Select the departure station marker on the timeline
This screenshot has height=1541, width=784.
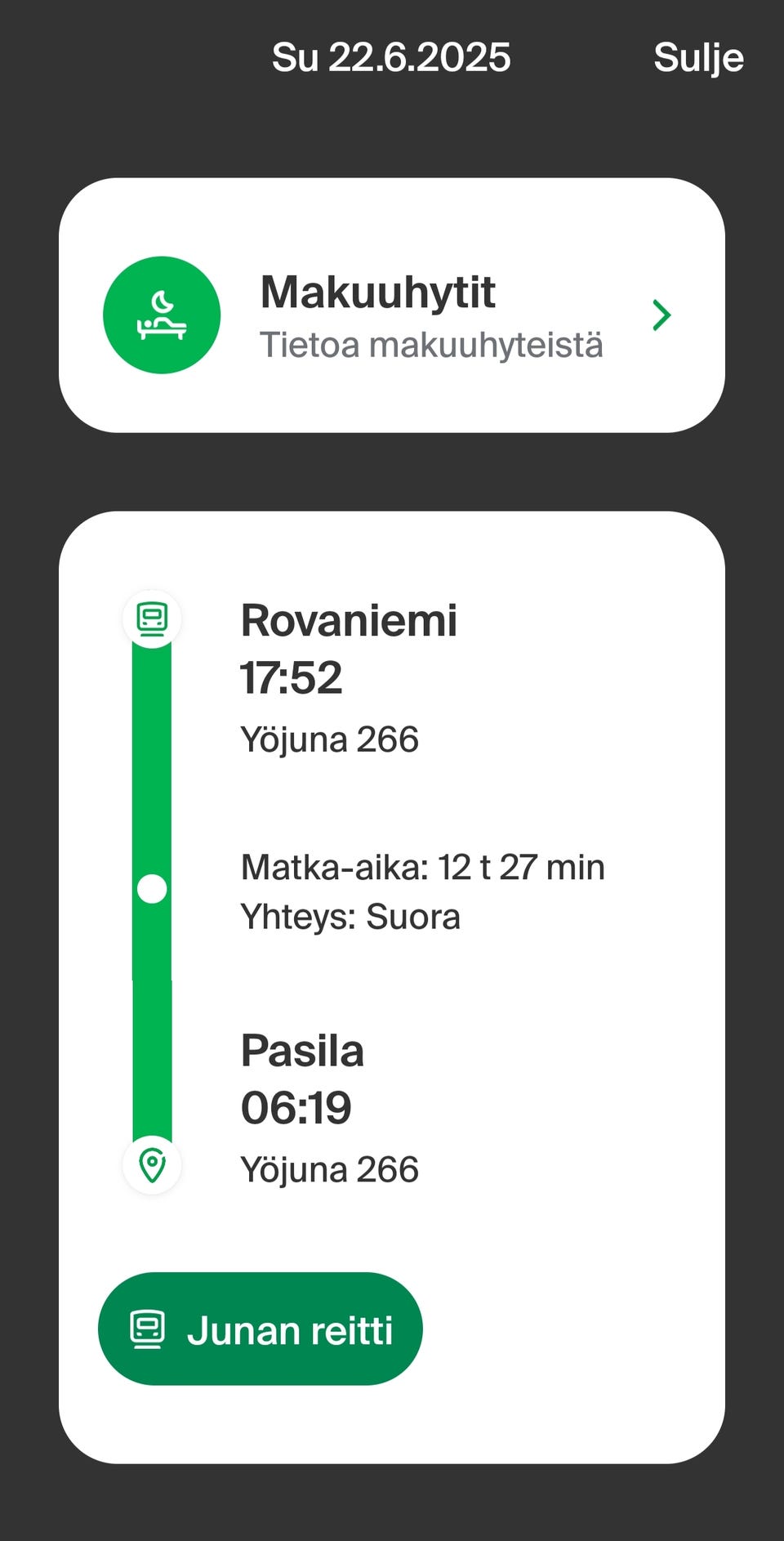click(x=152, y=619)
